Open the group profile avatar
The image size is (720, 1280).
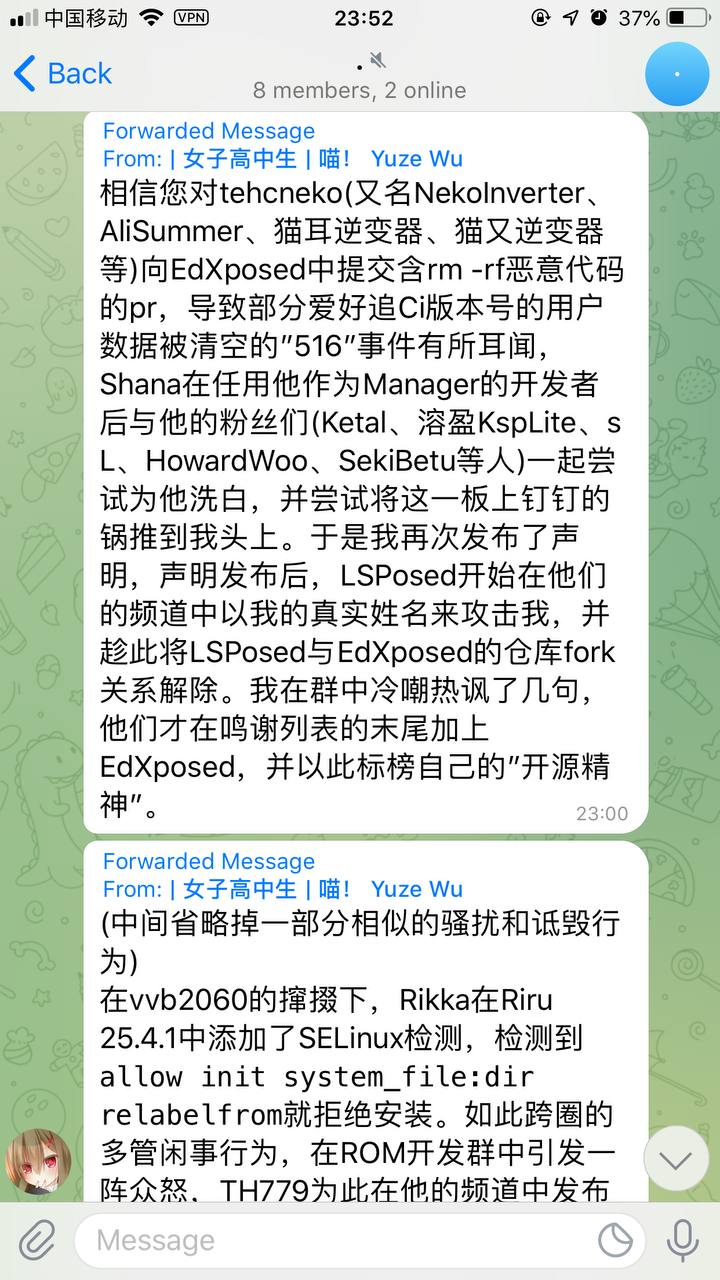click(676, 74)
